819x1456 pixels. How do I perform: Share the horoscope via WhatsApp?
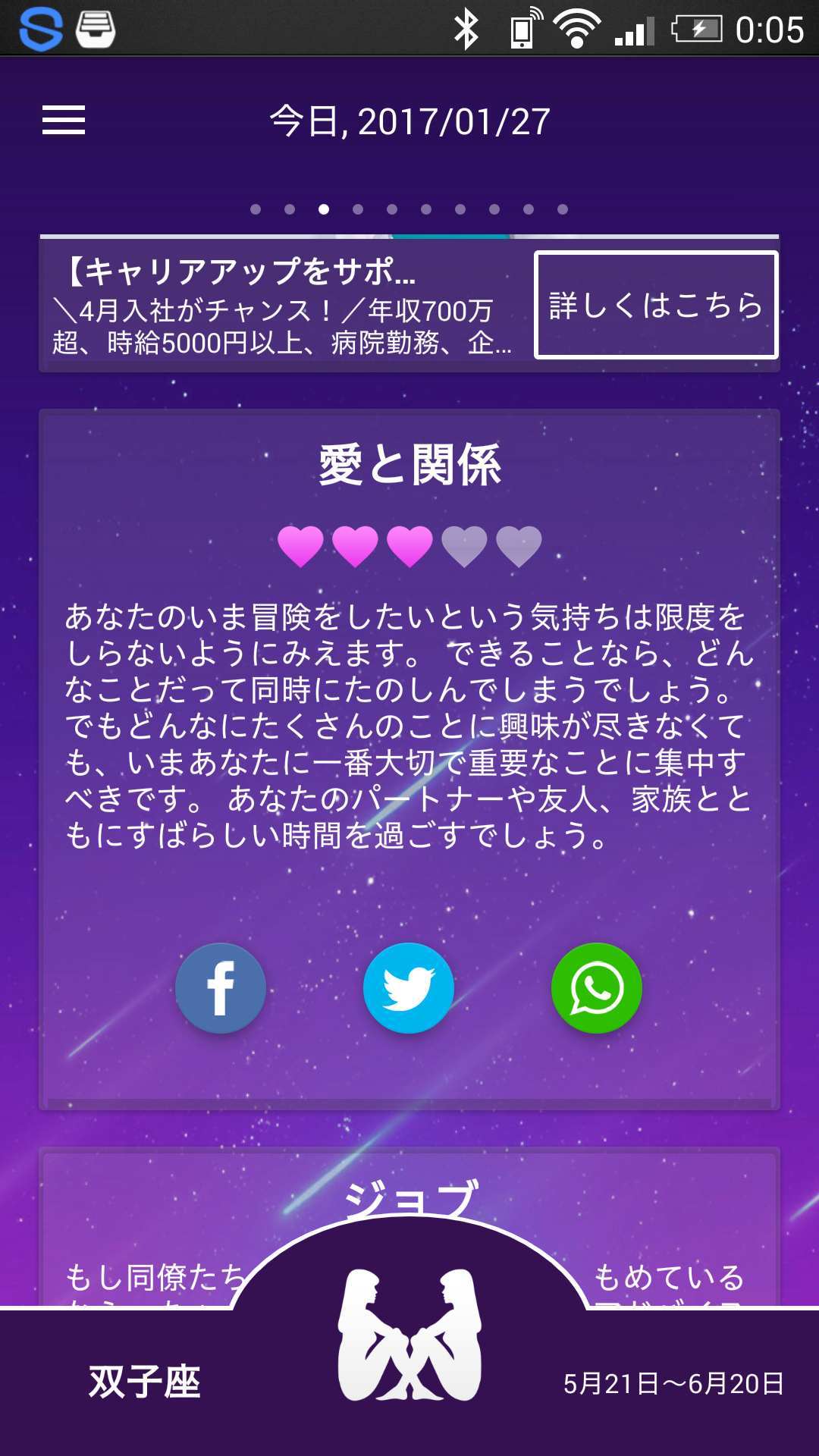[597, 988]
